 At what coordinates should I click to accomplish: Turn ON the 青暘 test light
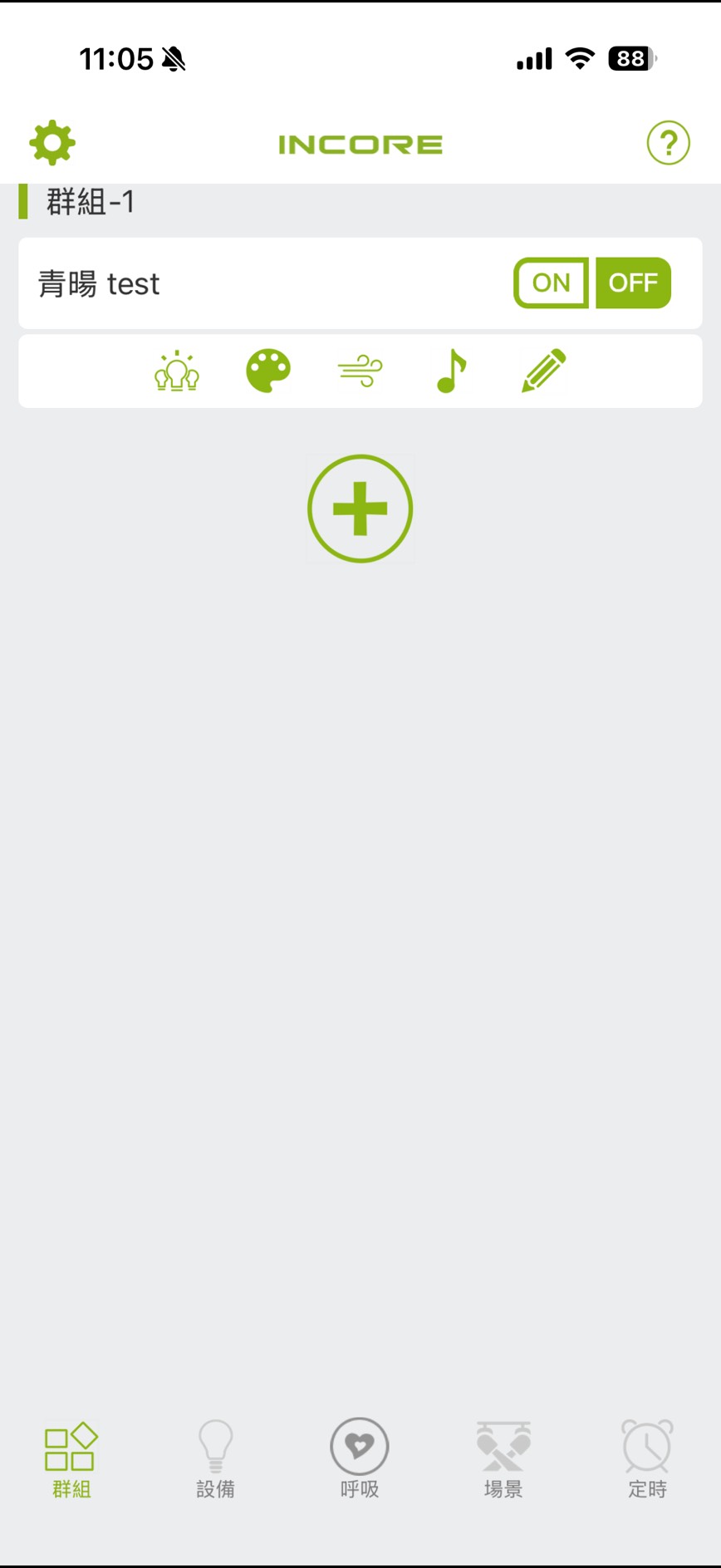[551, 283]
